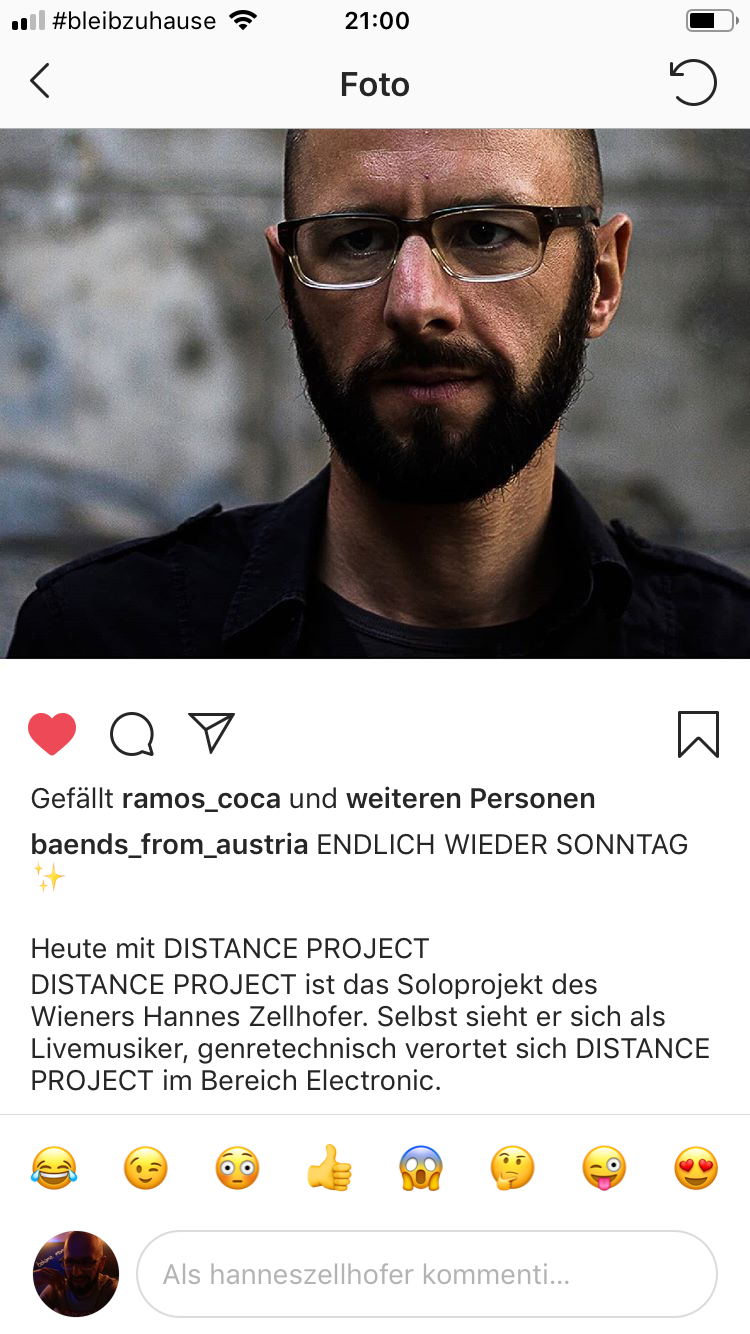Insert the flushed face emoji

pyautogui.click(x=238, y=1167)
